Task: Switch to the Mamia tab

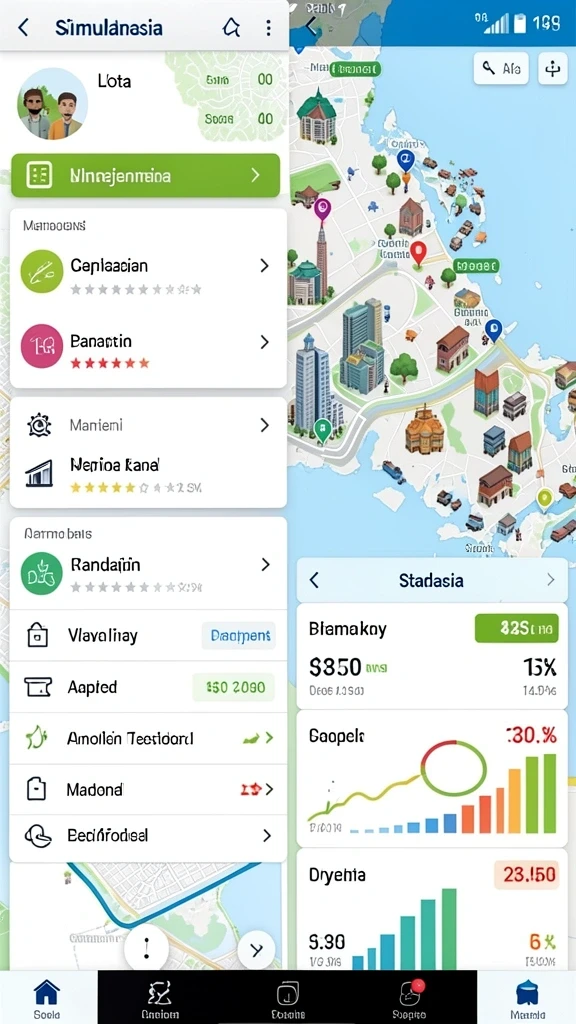Action: coord(528,999)
